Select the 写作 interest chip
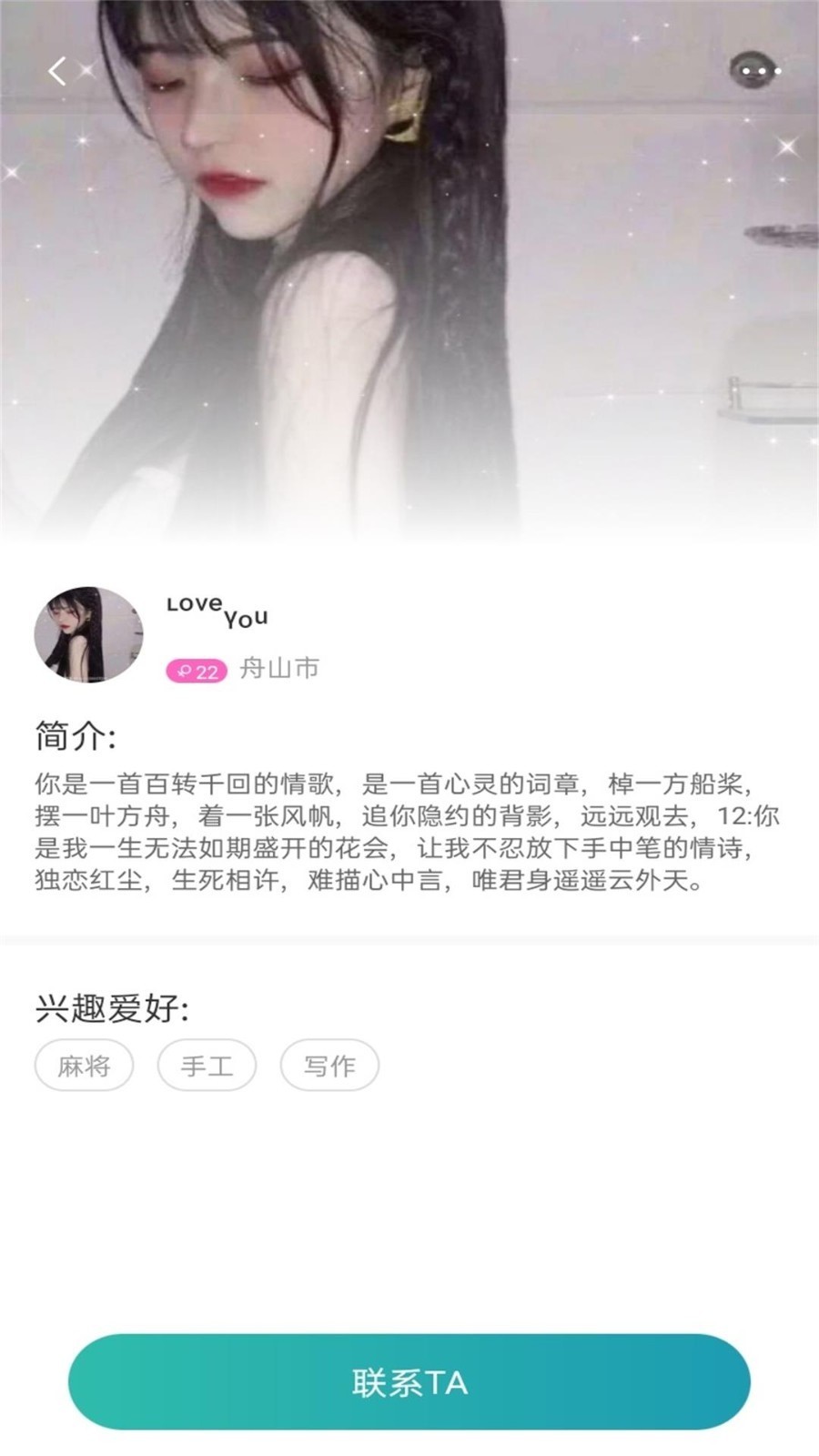The height and width of the screenshot is (1456, 819). [x=329, y=1065]
